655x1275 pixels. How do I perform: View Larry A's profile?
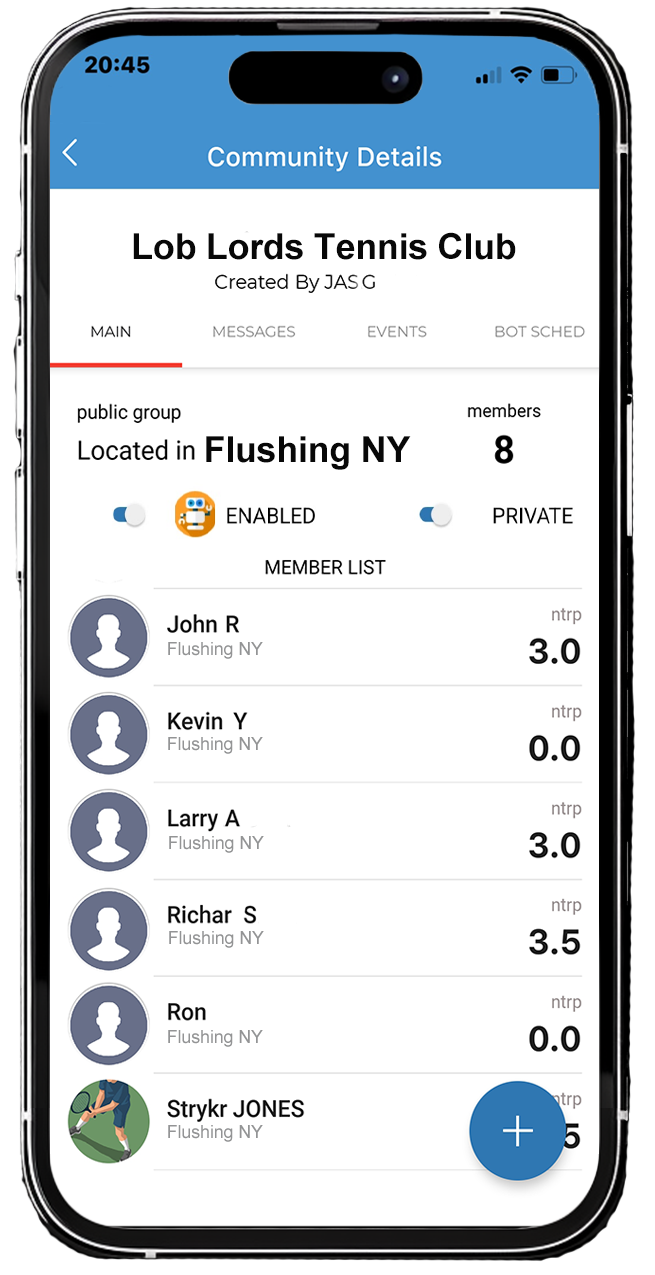click(x=325, y=830)
